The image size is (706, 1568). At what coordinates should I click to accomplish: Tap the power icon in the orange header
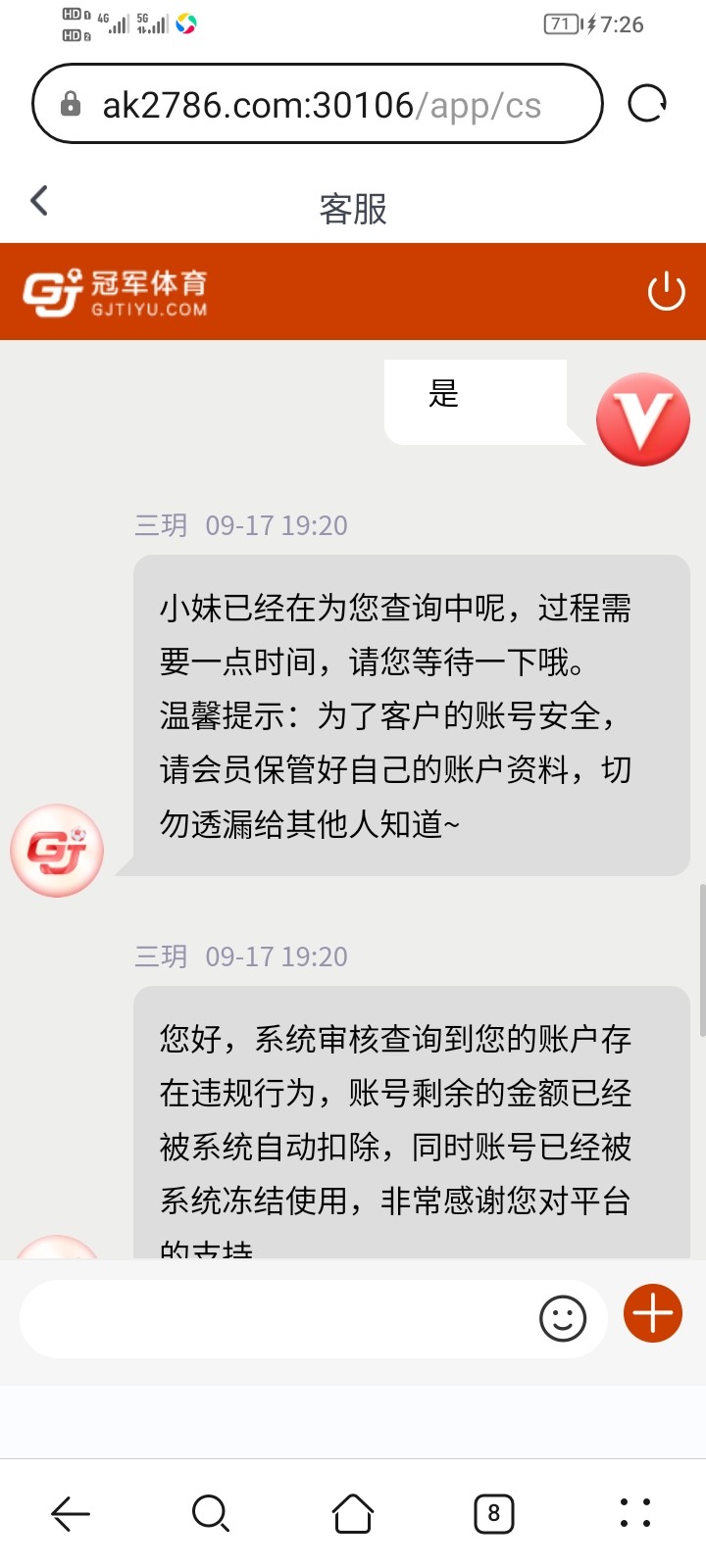pyautogui.click(x=666, y=291)
